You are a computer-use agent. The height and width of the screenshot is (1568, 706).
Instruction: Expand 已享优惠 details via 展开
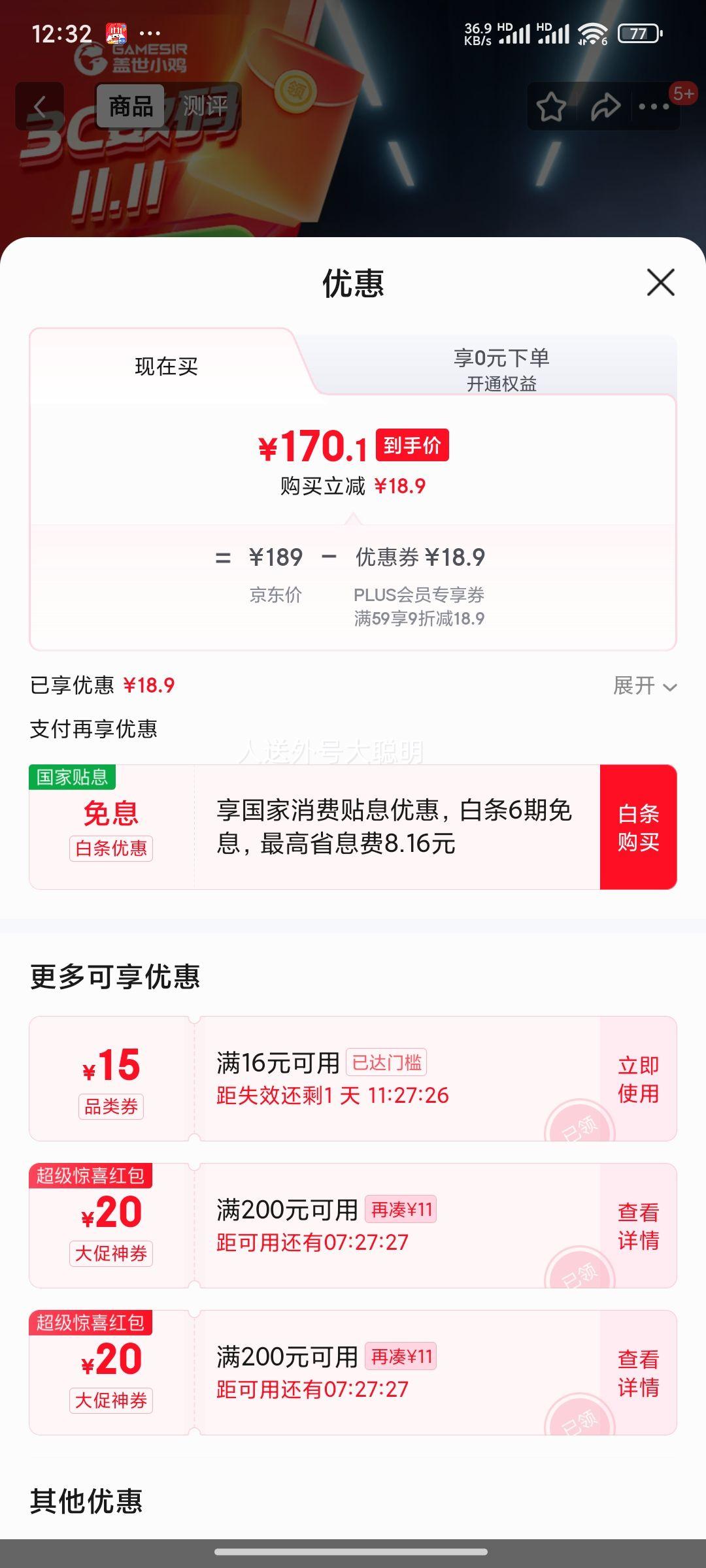(x=644, y=686)
